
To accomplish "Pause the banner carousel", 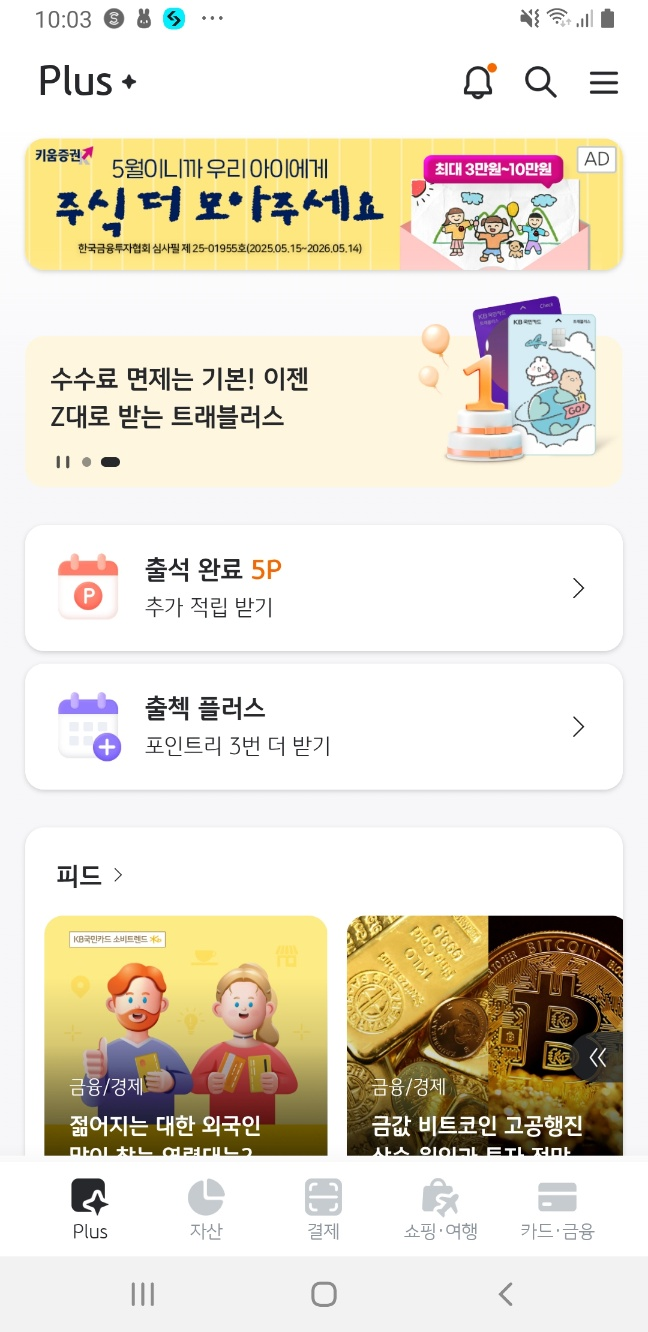I will 63,462.
